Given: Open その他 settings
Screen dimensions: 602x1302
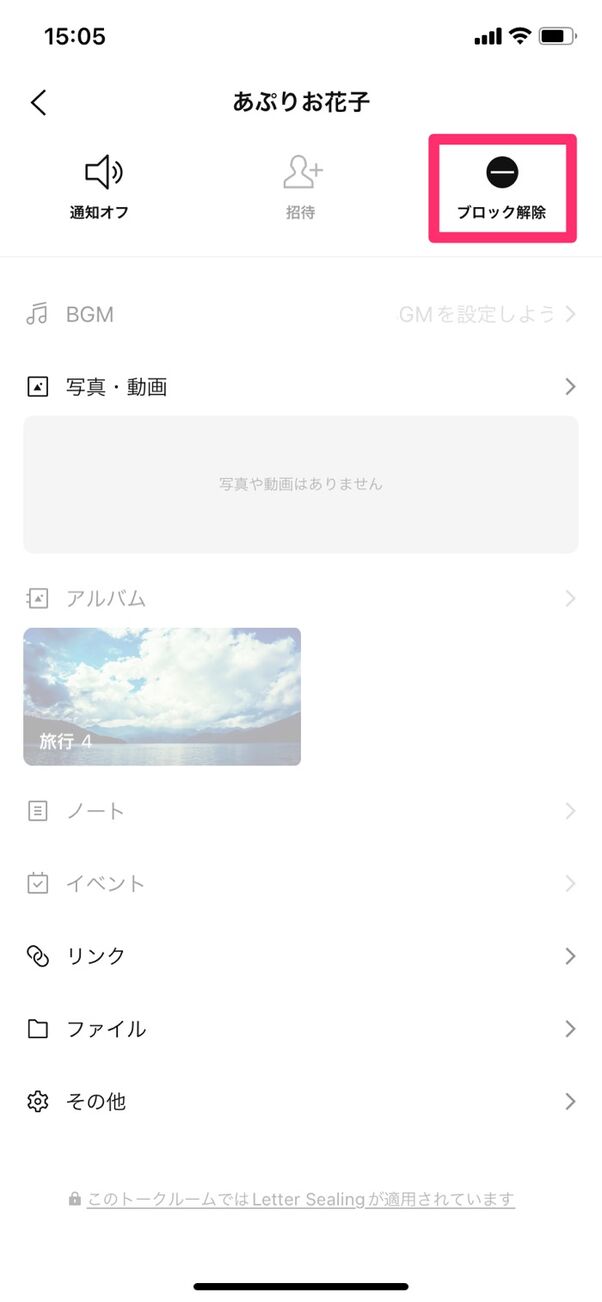Looking at the screenshot, I should [x=300, y=1102].
